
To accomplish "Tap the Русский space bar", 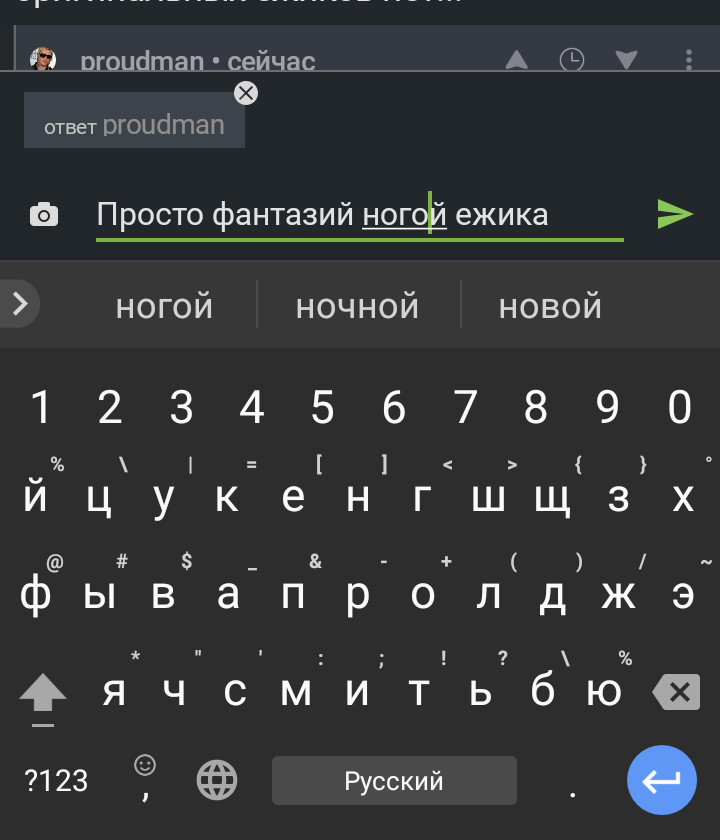I will [x=394, y=781].
